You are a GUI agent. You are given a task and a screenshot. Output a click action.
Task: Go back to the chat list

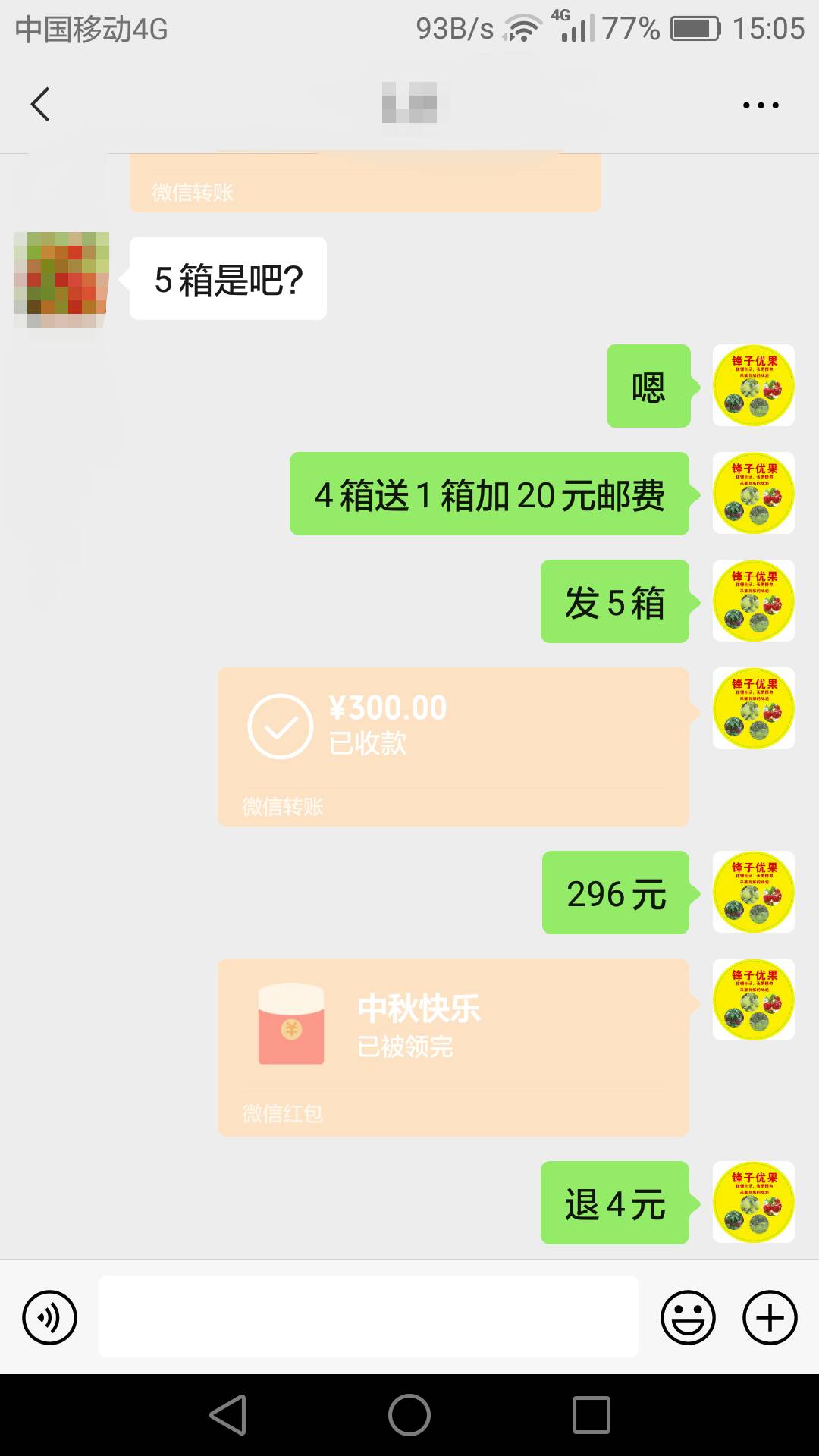coord(40,104)
